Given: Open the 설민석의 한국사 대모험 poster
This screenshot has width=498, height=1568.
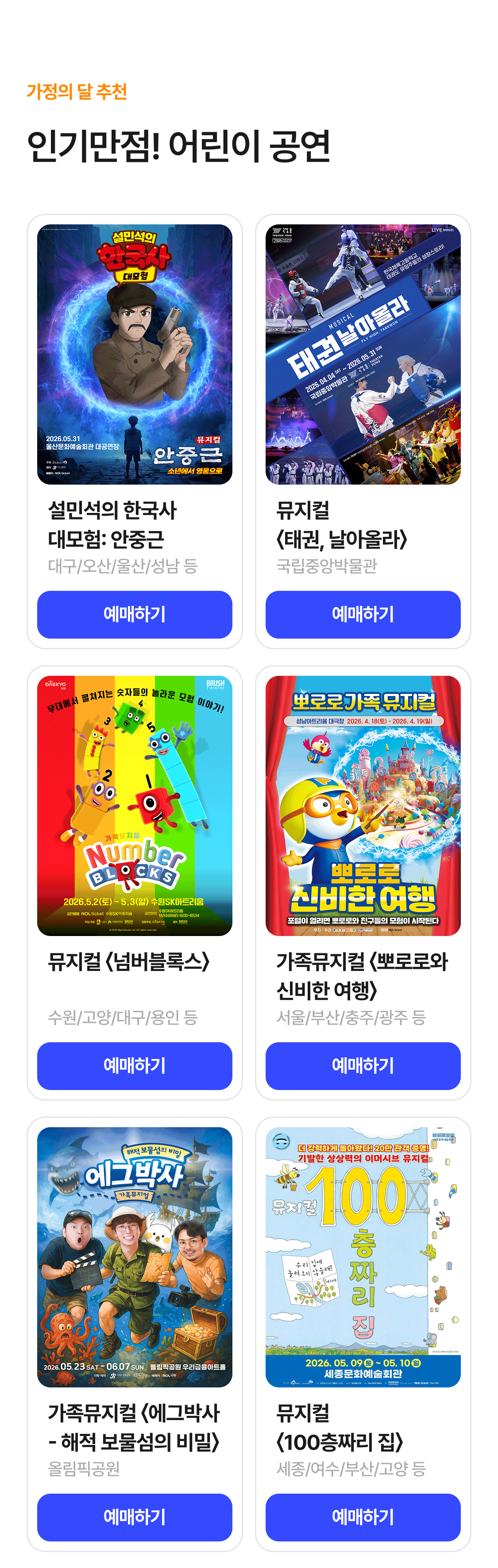Looking at the screenshot, I should click(x=135, y=354).
